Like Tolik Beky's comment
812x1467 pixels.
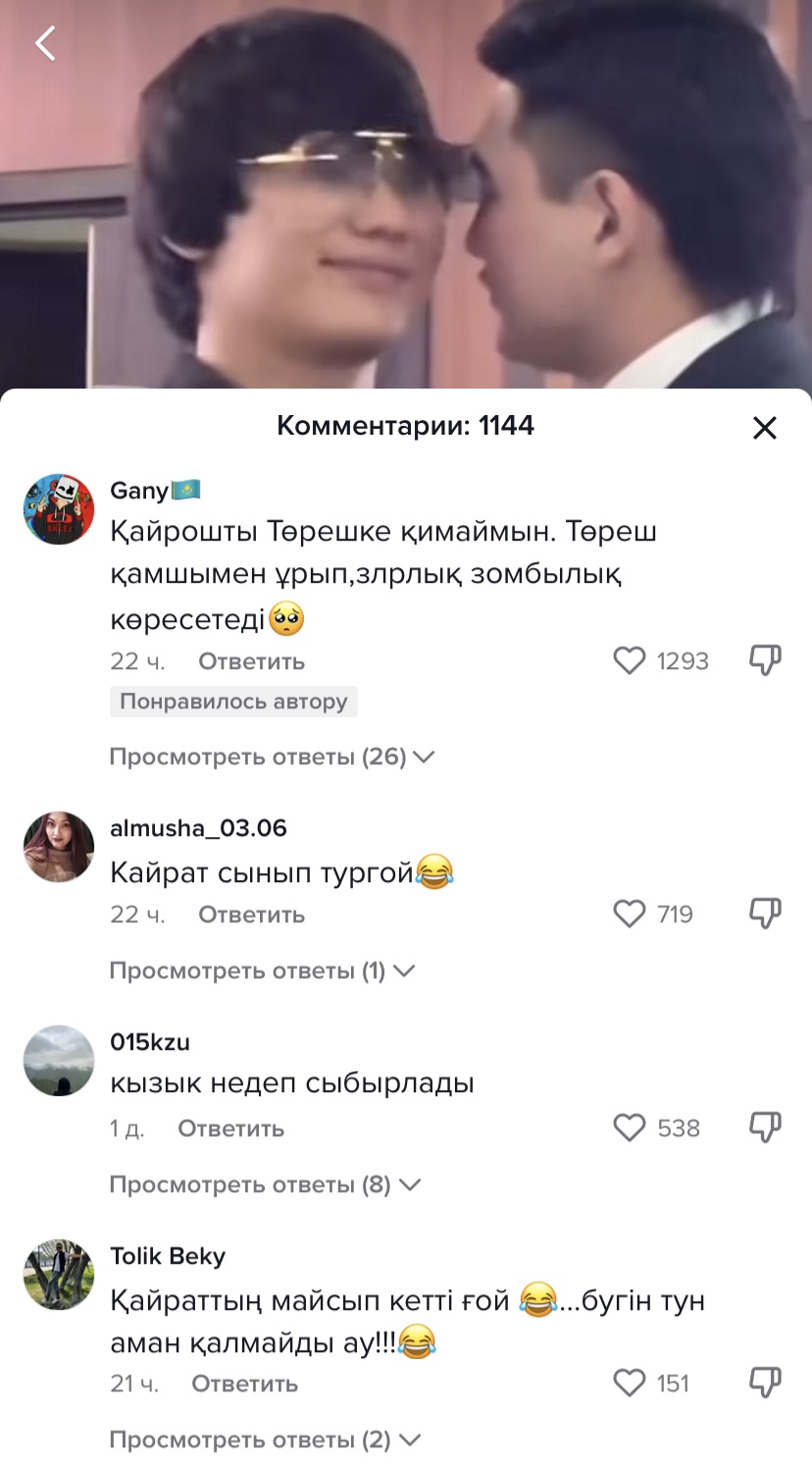tap(630, 1383)
